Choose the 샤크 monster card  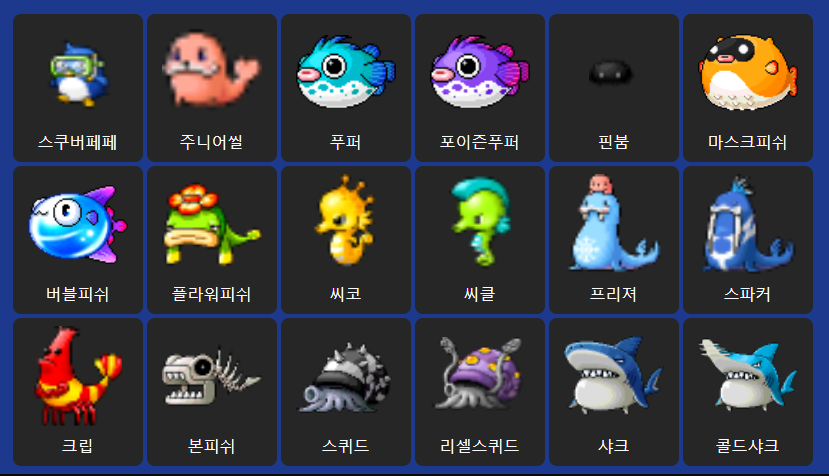[x=614, y=392]
